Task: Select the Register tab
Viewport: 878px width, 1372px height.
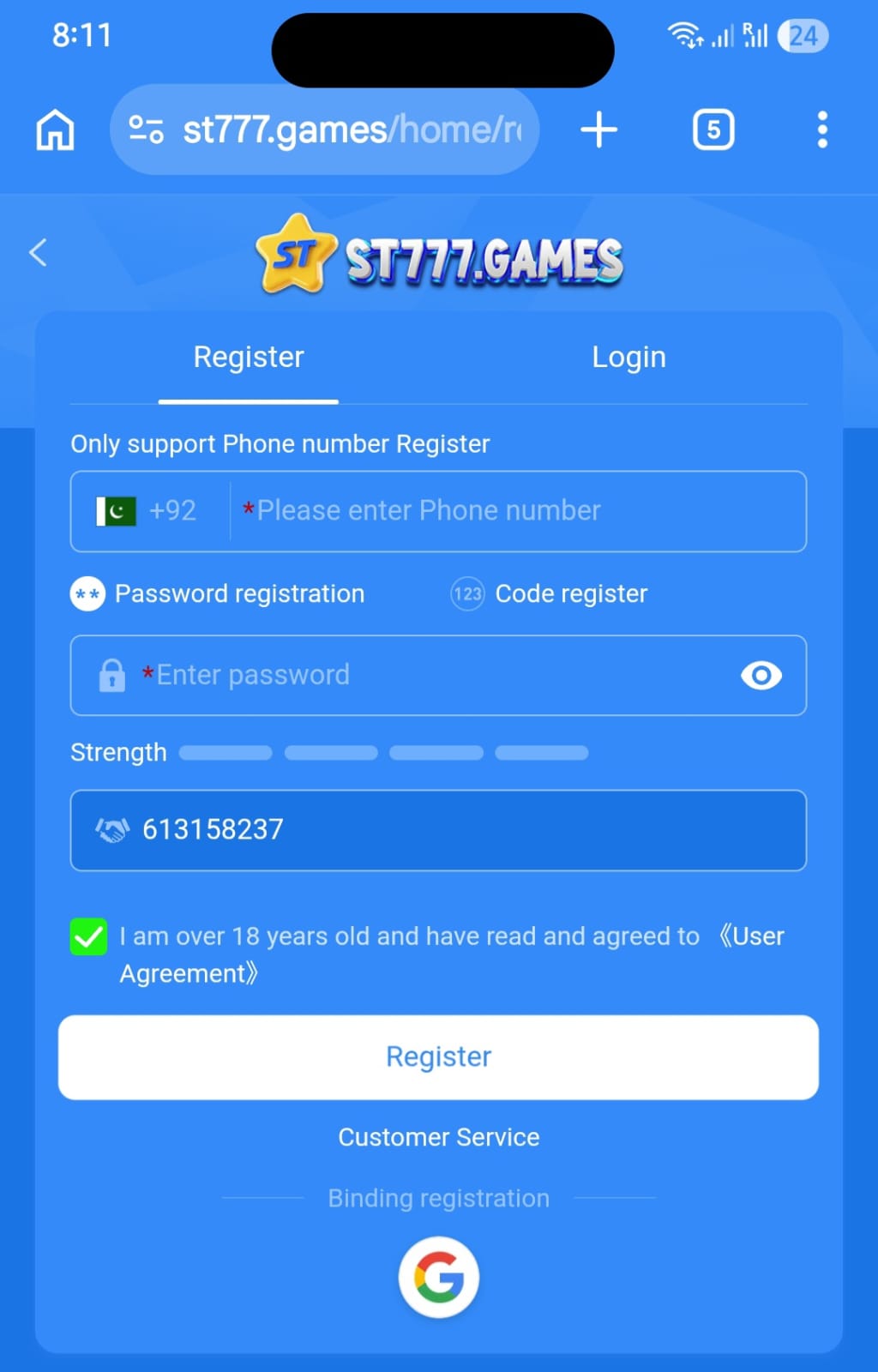Action: 248,356
